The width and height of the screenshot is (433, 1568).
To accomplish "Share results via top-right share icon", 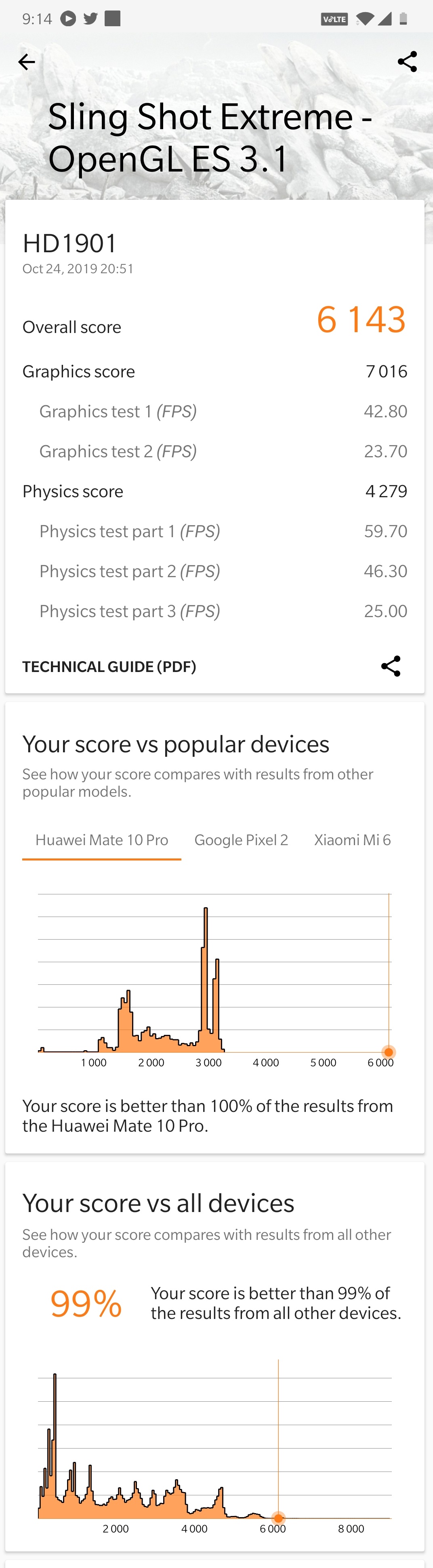I will (407, 62).
